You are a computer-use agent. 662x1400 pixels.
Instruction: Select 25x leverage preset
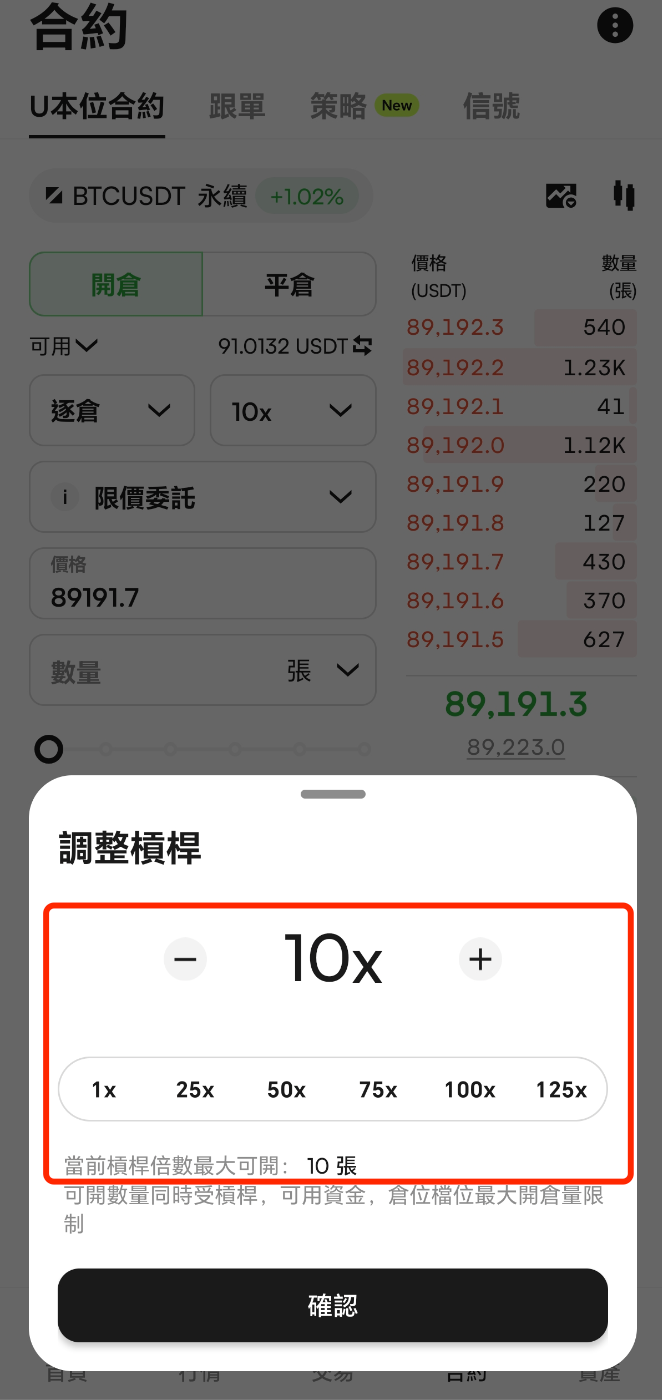[x=195, y=1089]
